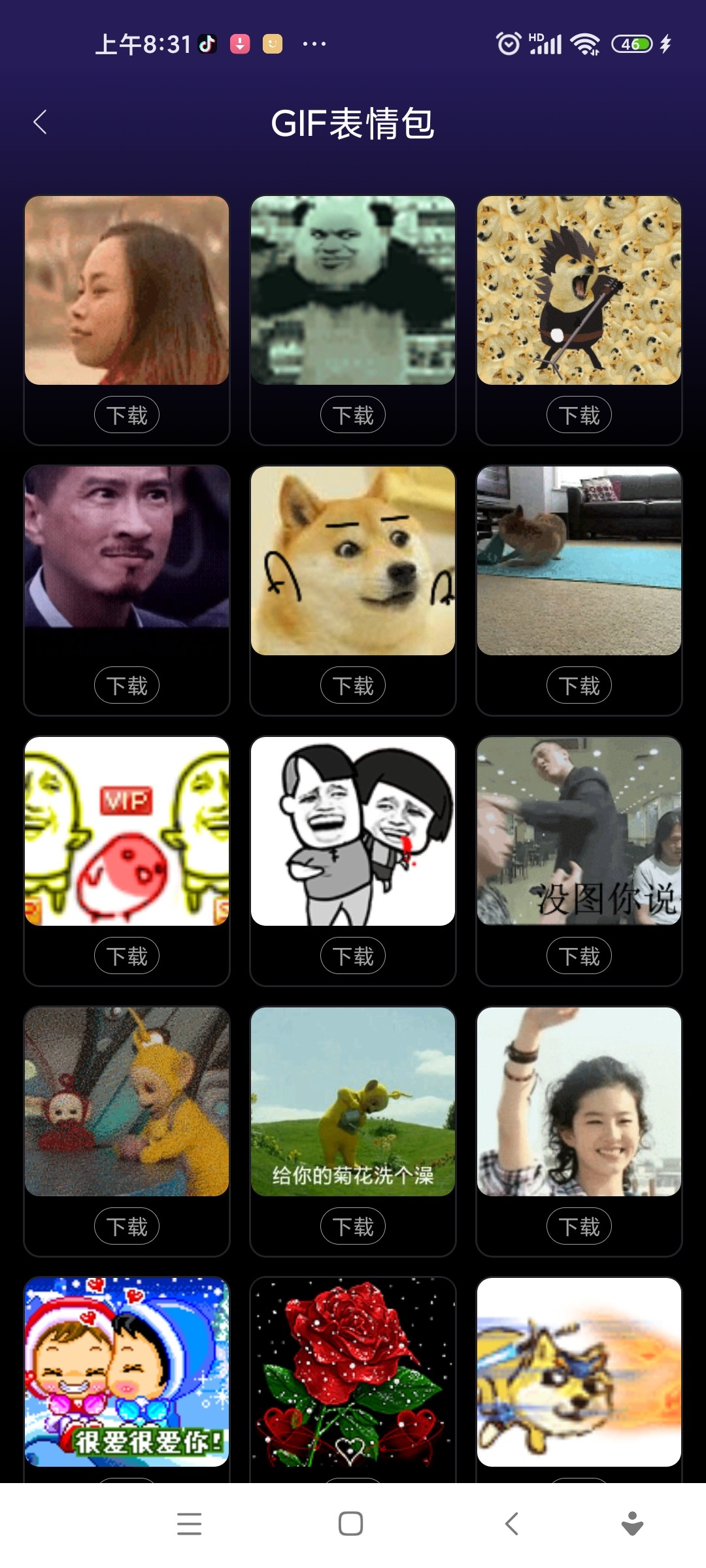
Task: Download the 没图你说 GIF
Action: click(x=579, y=956)
